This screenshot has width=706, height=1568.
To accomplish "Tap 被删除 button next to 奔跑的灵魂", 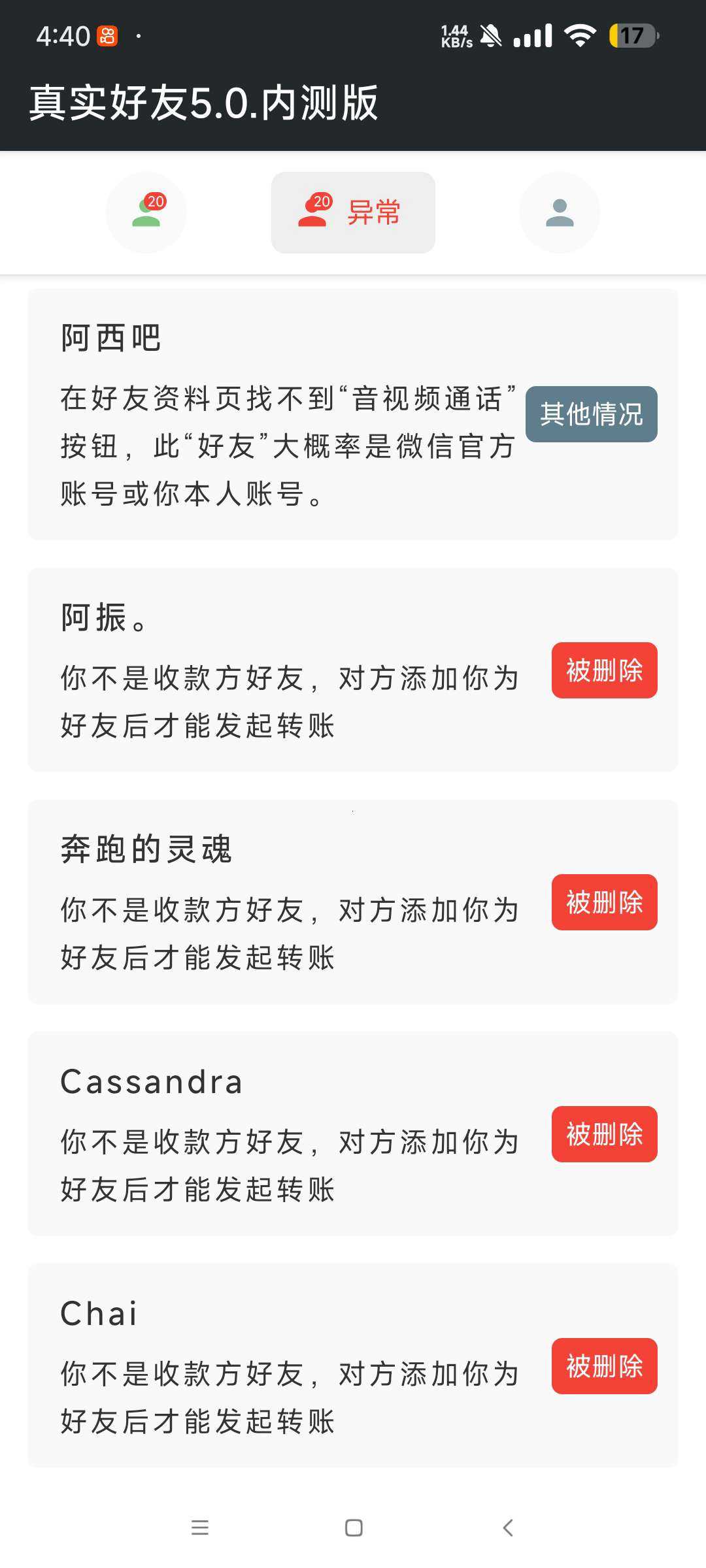I will tap(605, 902).
